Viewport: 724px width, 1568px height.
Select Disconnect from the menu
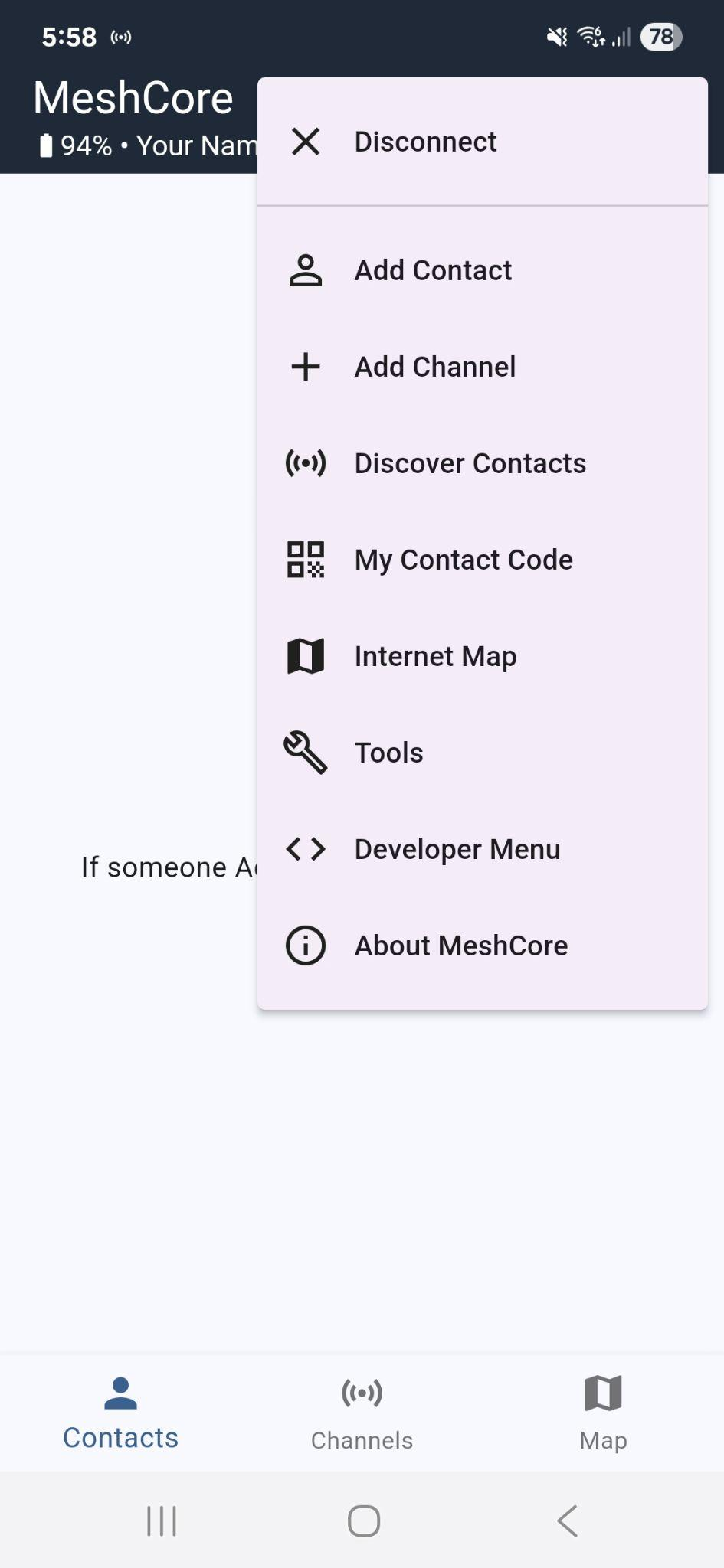[483, 142]
